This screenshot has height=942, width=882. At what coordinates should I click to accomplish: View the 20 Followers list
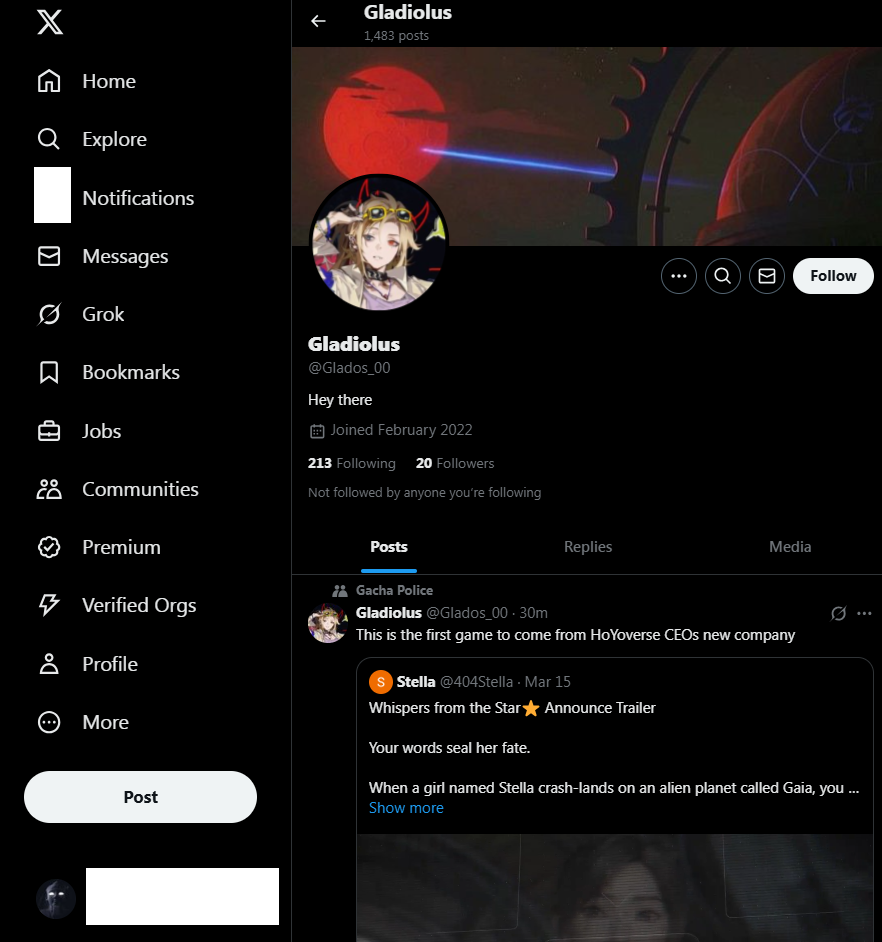coord(455,463)
